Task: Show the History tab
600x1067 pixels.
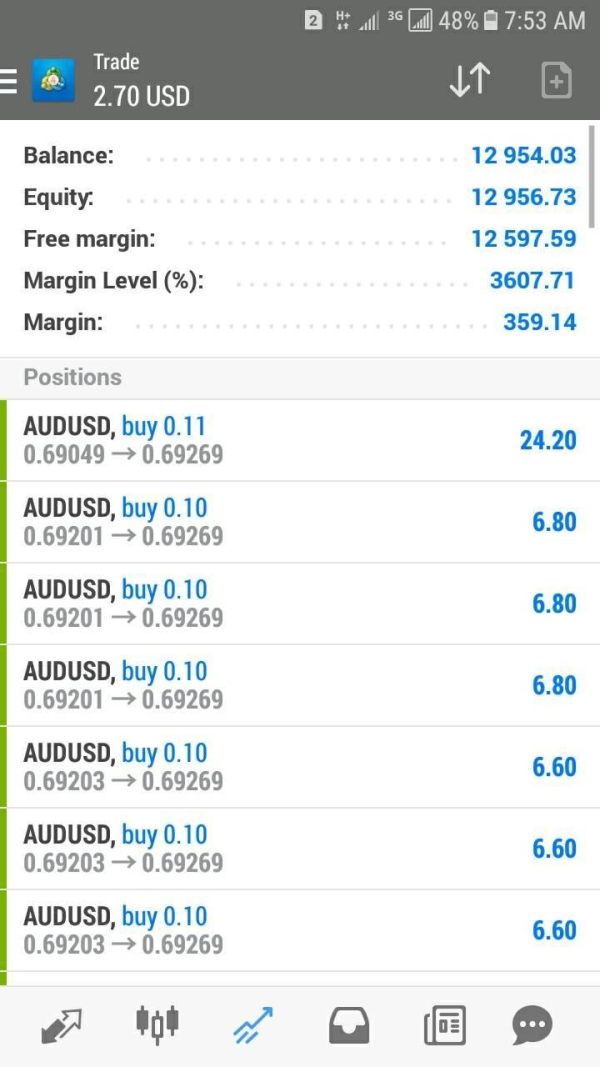Action: (349, 1025)
